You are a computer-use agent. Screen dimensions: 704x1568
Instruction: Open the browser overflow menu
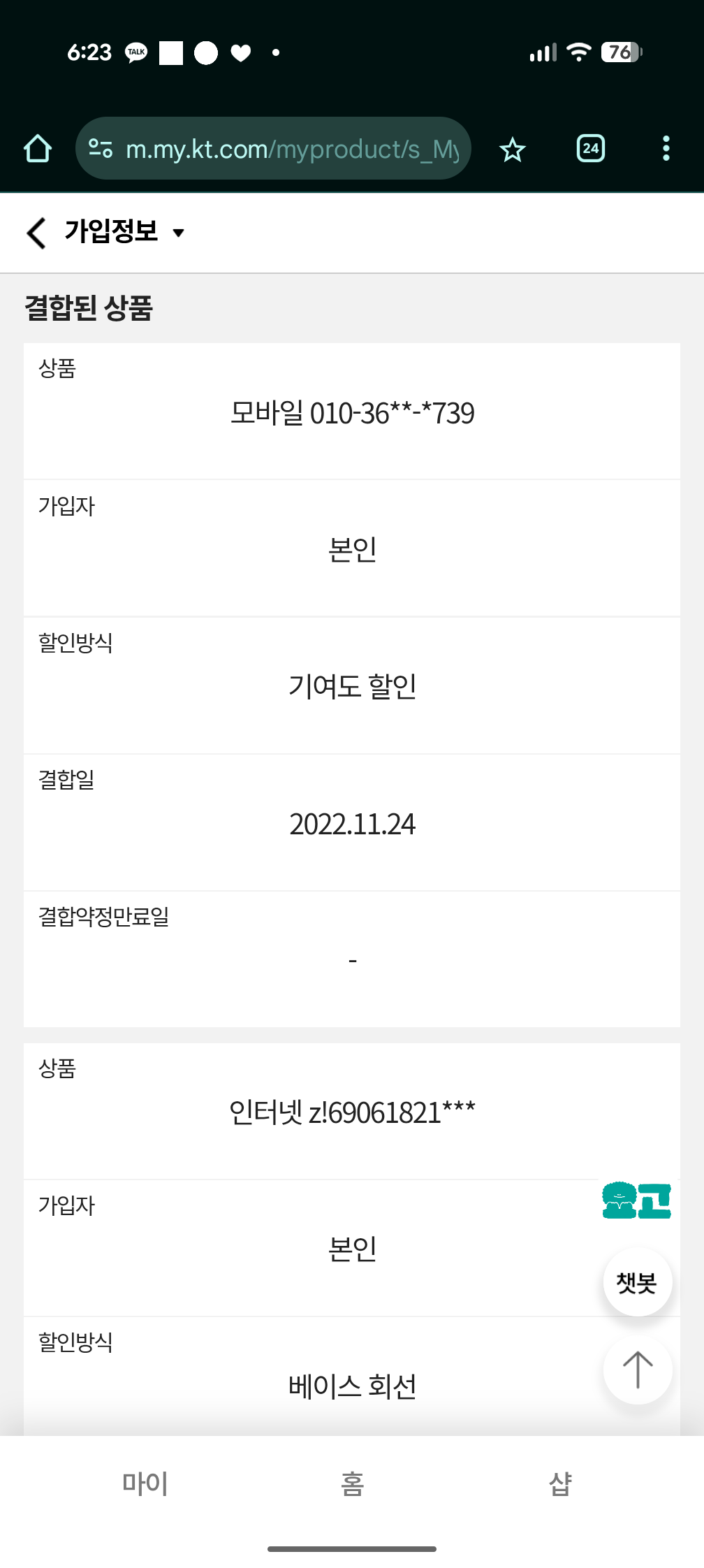tap(666, 149)
